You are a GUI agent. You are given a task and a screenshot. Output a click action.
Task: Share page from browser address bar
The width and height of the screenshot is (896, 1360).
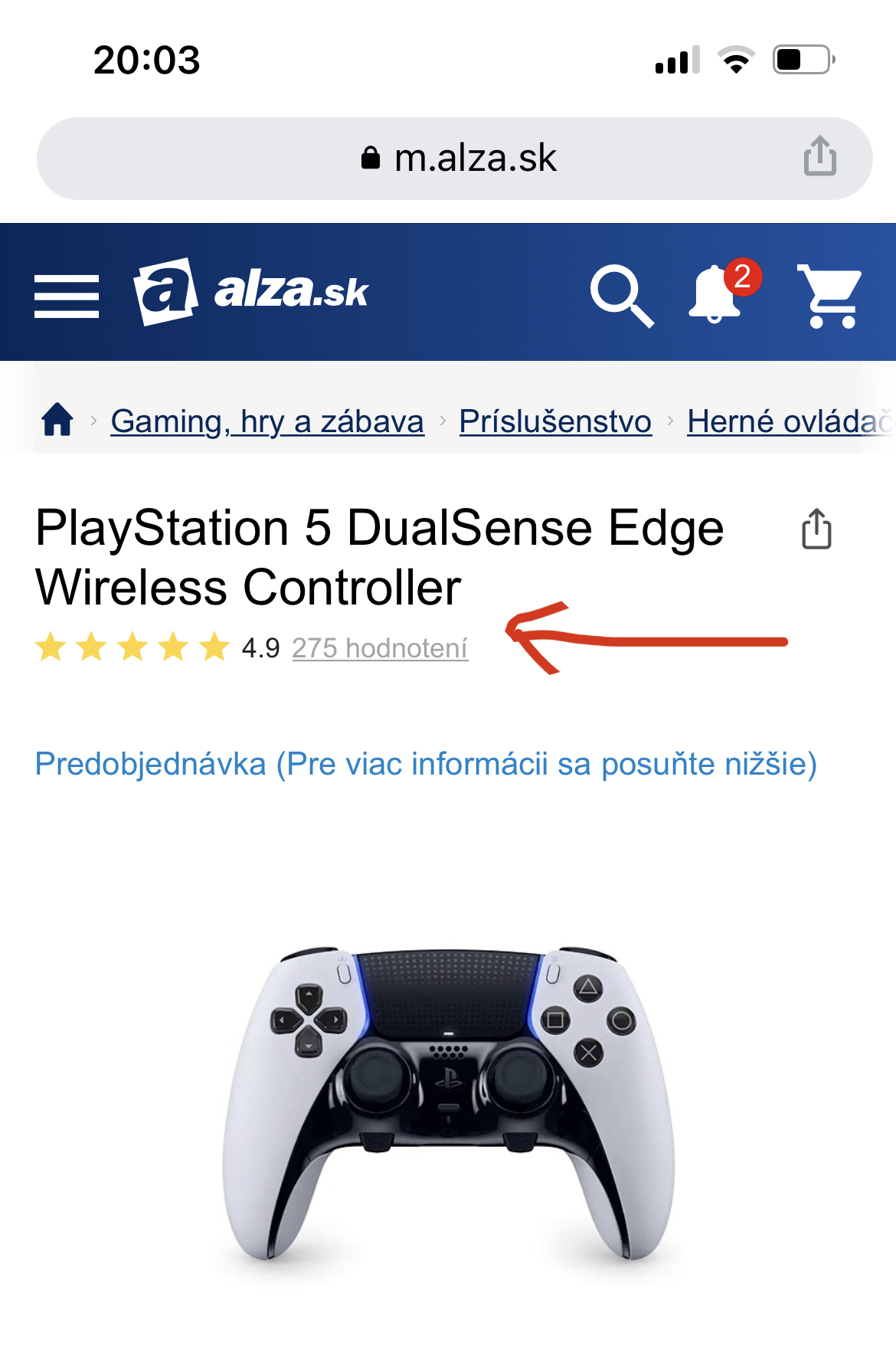[x=819, y=156]
